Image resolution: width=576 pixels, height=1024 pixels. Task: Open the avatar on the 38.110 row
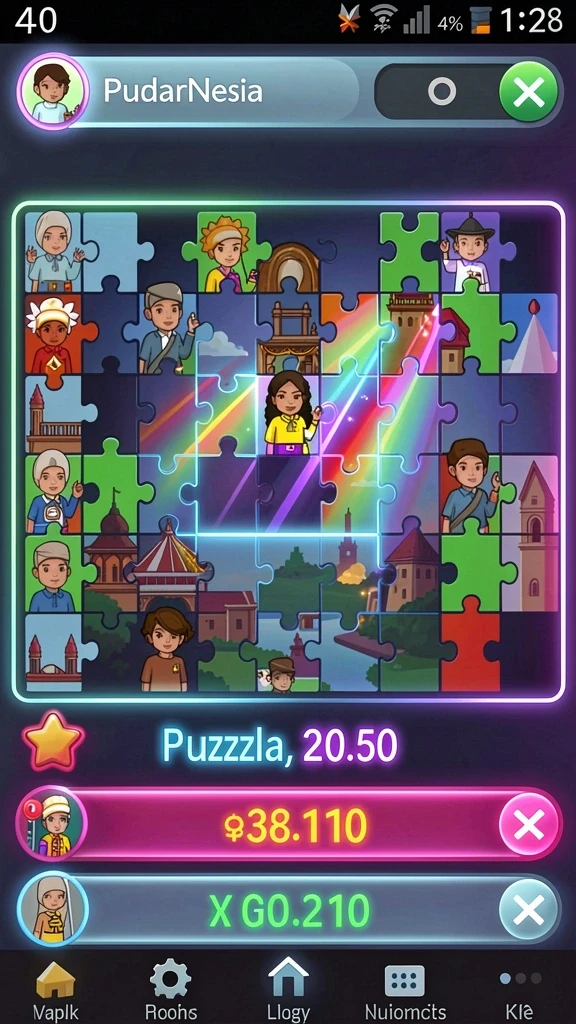52,825
